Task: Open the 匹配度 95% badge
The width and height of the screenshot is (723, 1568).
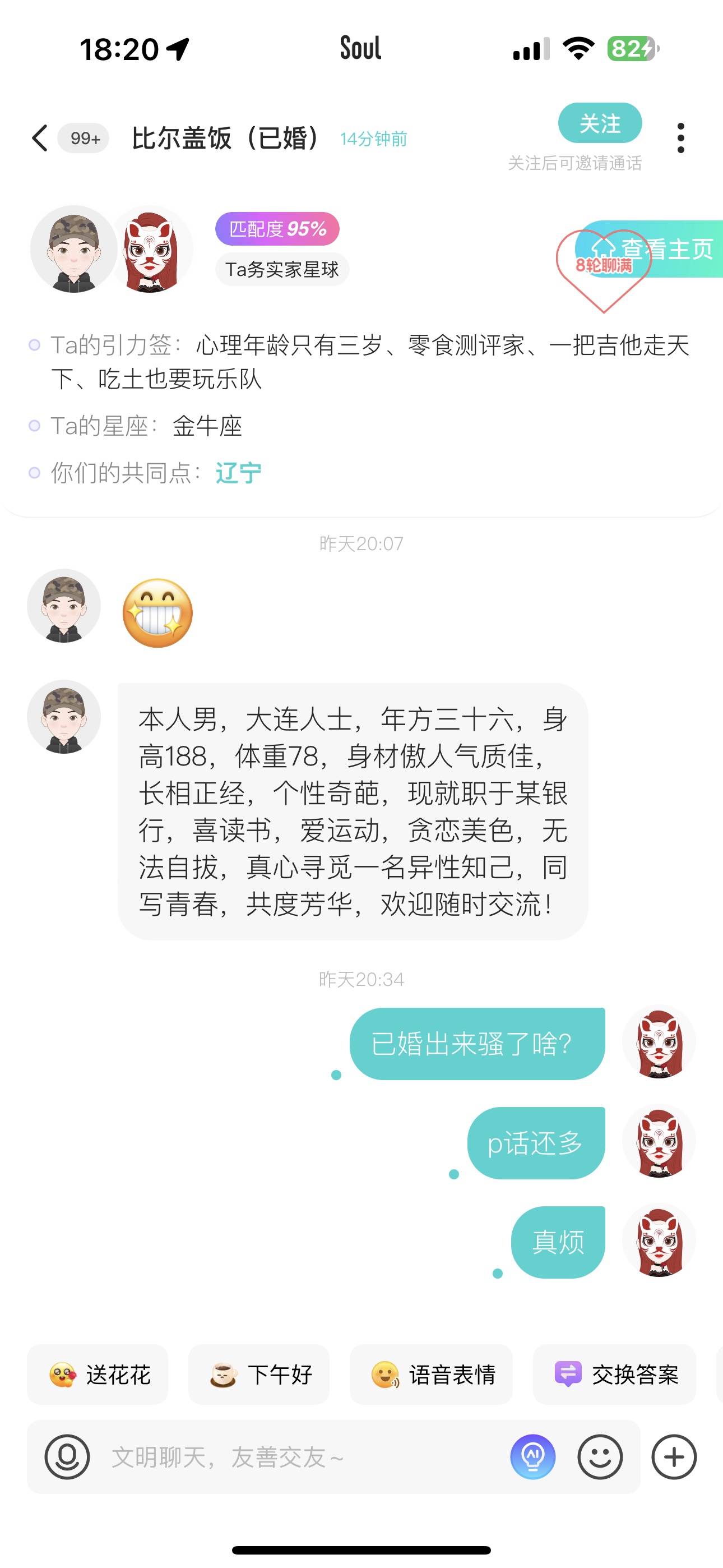Action: tap(277, 229)
